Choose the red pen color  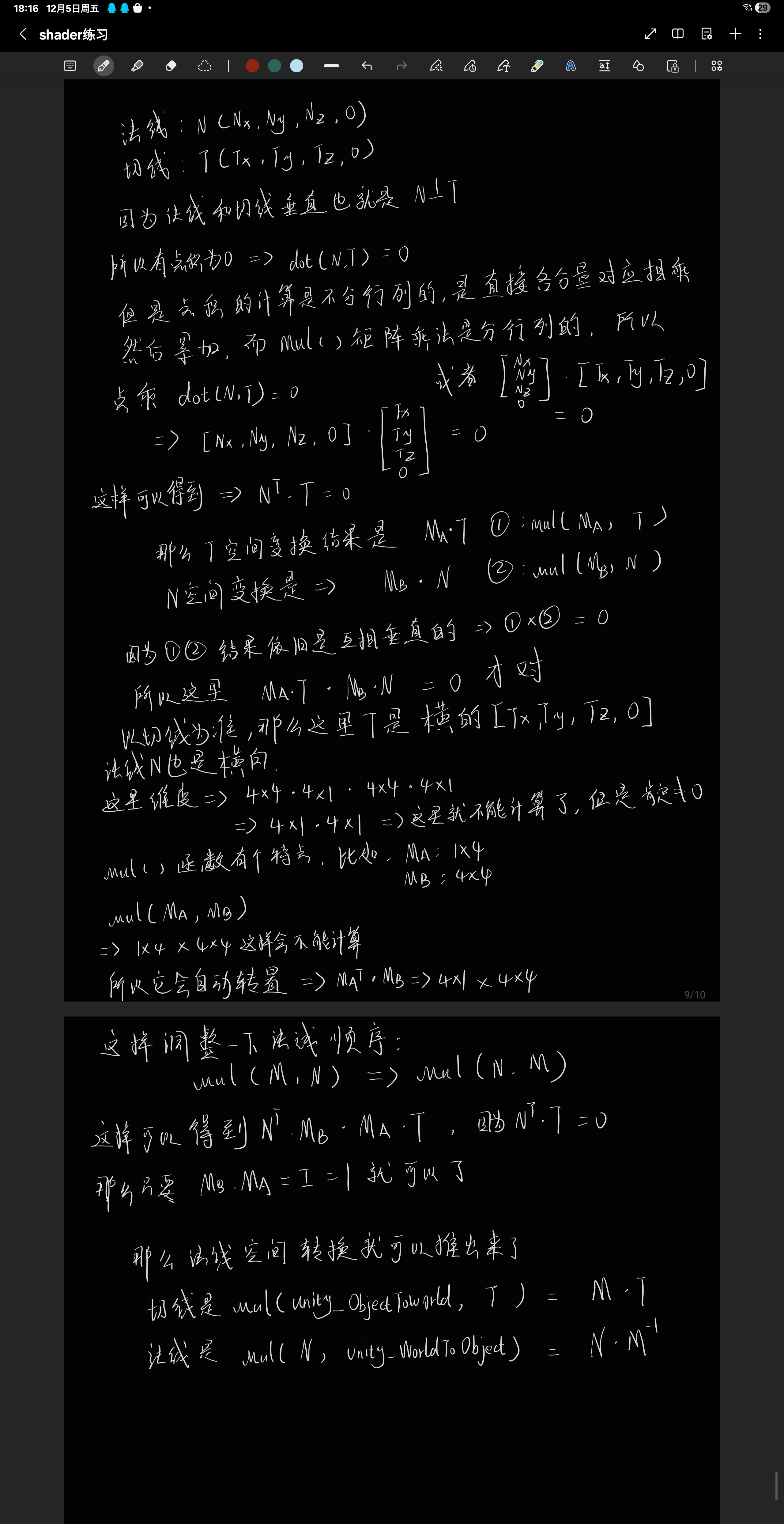click(x=252, y=66)
